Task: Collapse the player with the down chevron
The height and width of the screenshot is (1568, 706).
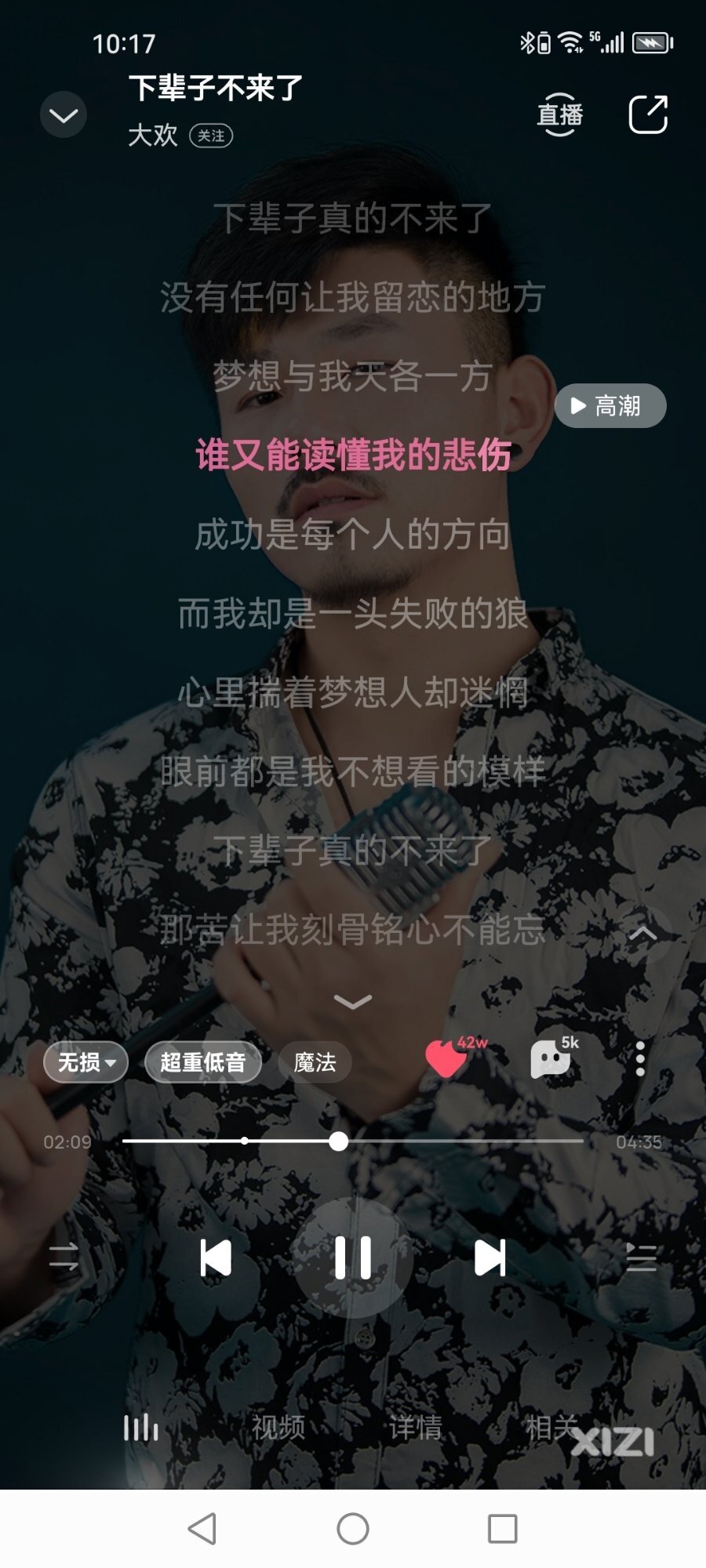Action: tap(64, 116)
